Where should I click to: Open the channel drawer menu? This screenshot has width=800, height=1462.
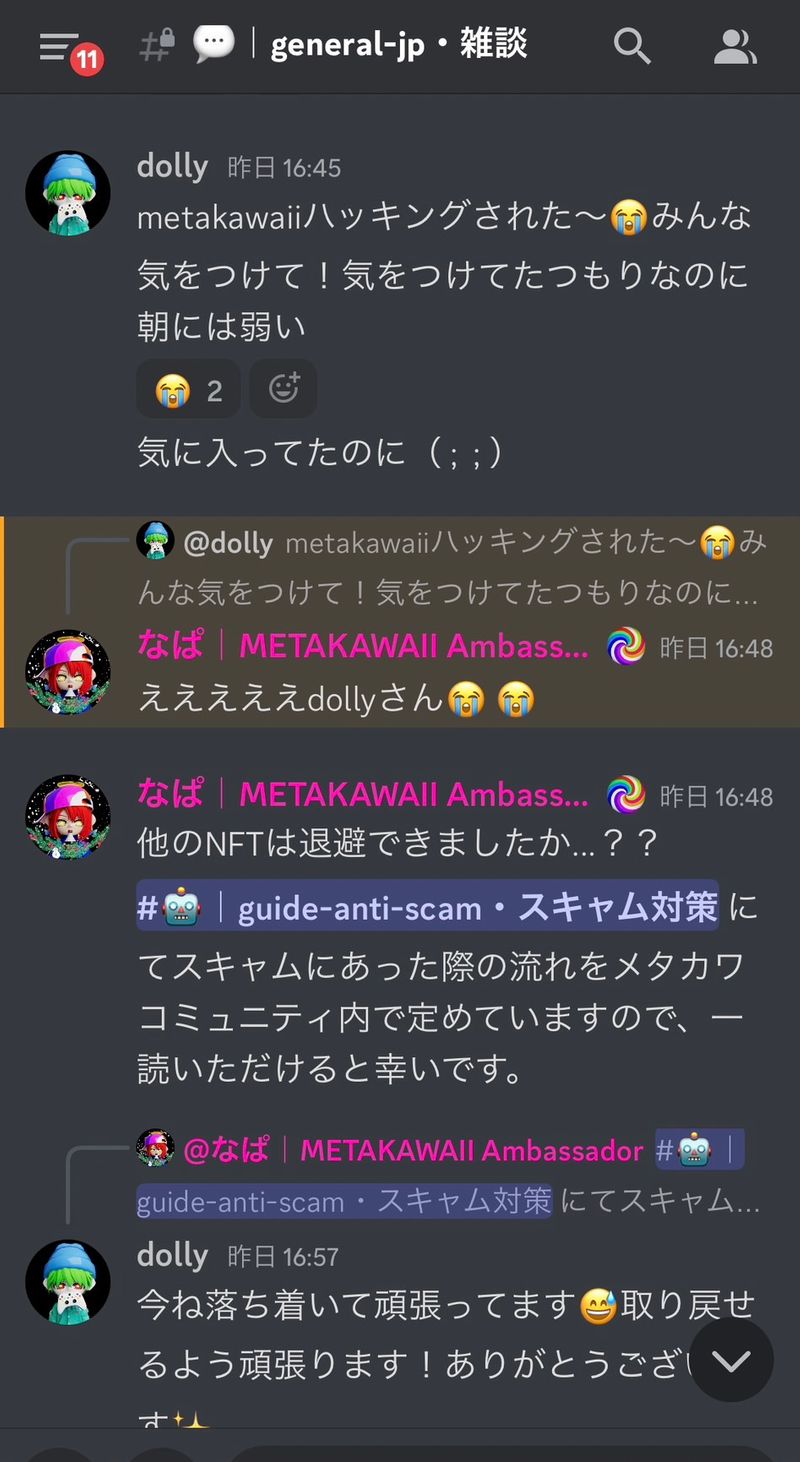(x=62, y=46)
